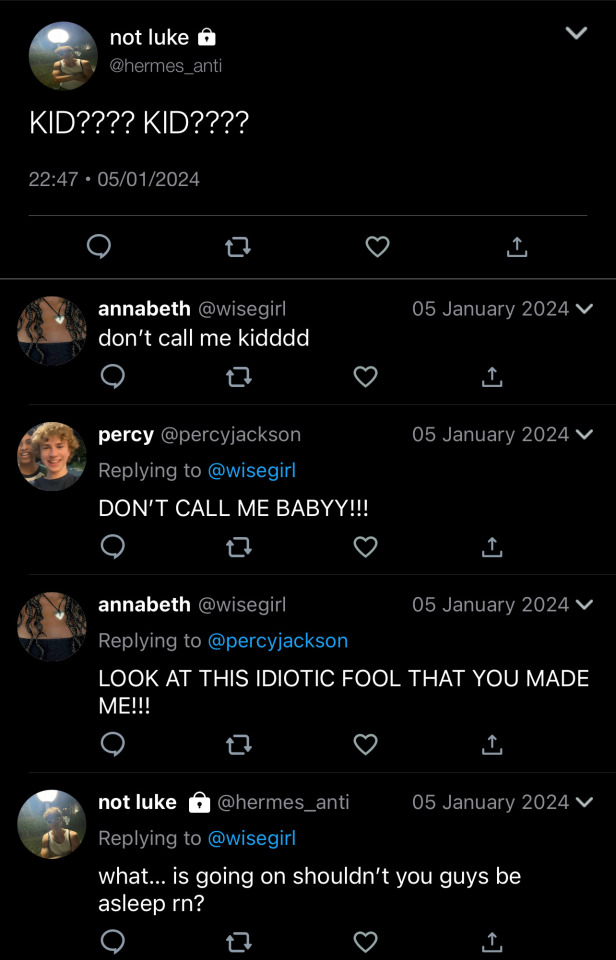
Task: Like annabeth's "don't call me kidddd" reply
Action: 366,377
